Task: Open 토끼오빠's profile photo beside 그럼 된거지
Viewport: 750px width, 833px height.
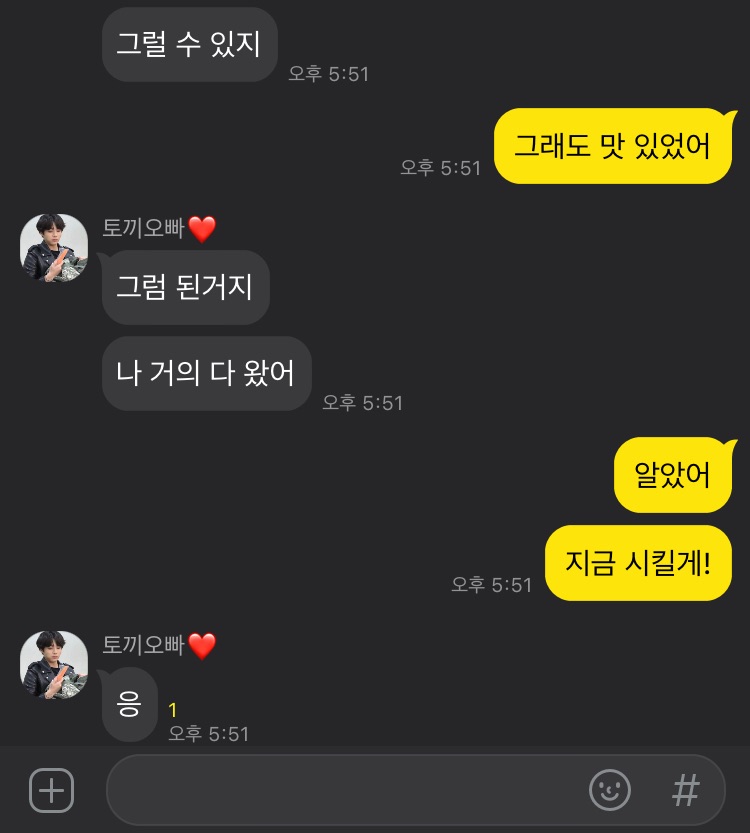Action: click(54, 247)
